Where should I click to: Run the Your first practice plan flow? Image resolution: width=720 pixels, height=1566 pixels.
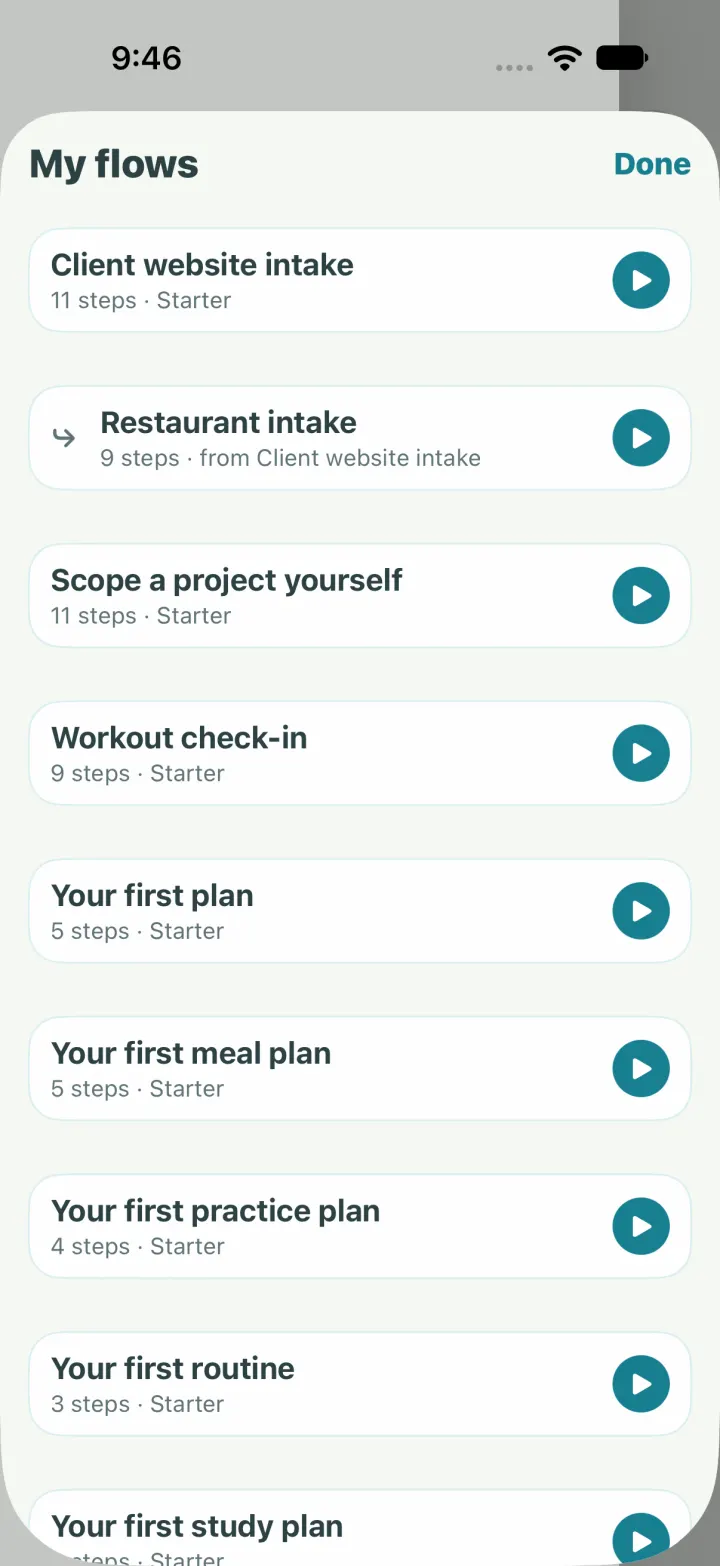coord(641,1226)
